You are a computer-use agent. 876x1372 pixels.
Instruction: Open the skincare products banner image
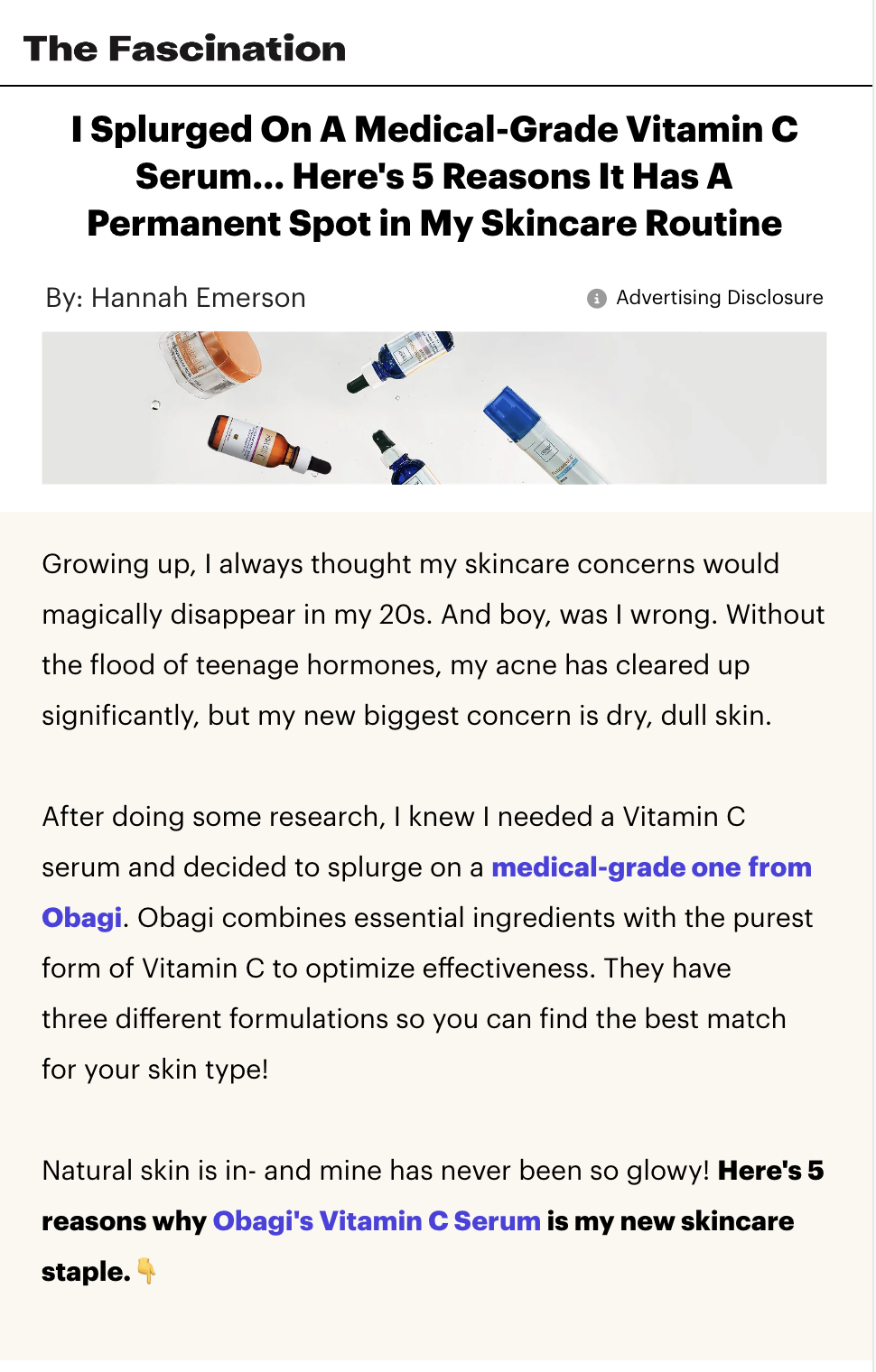click(x=433, y=408)
